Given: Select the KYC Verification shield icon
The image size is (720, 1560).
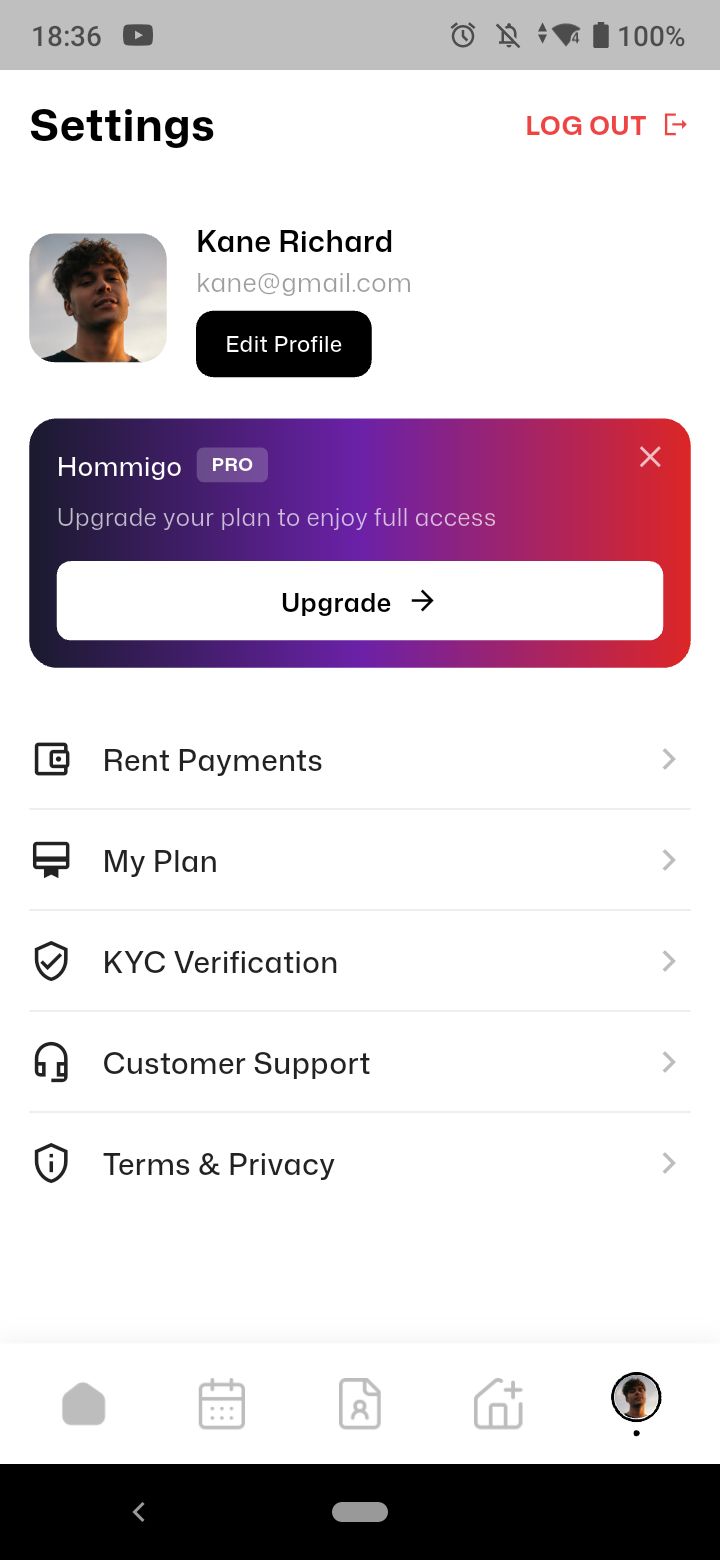Looking at the screenshot, I should click(x=51, y=961).
